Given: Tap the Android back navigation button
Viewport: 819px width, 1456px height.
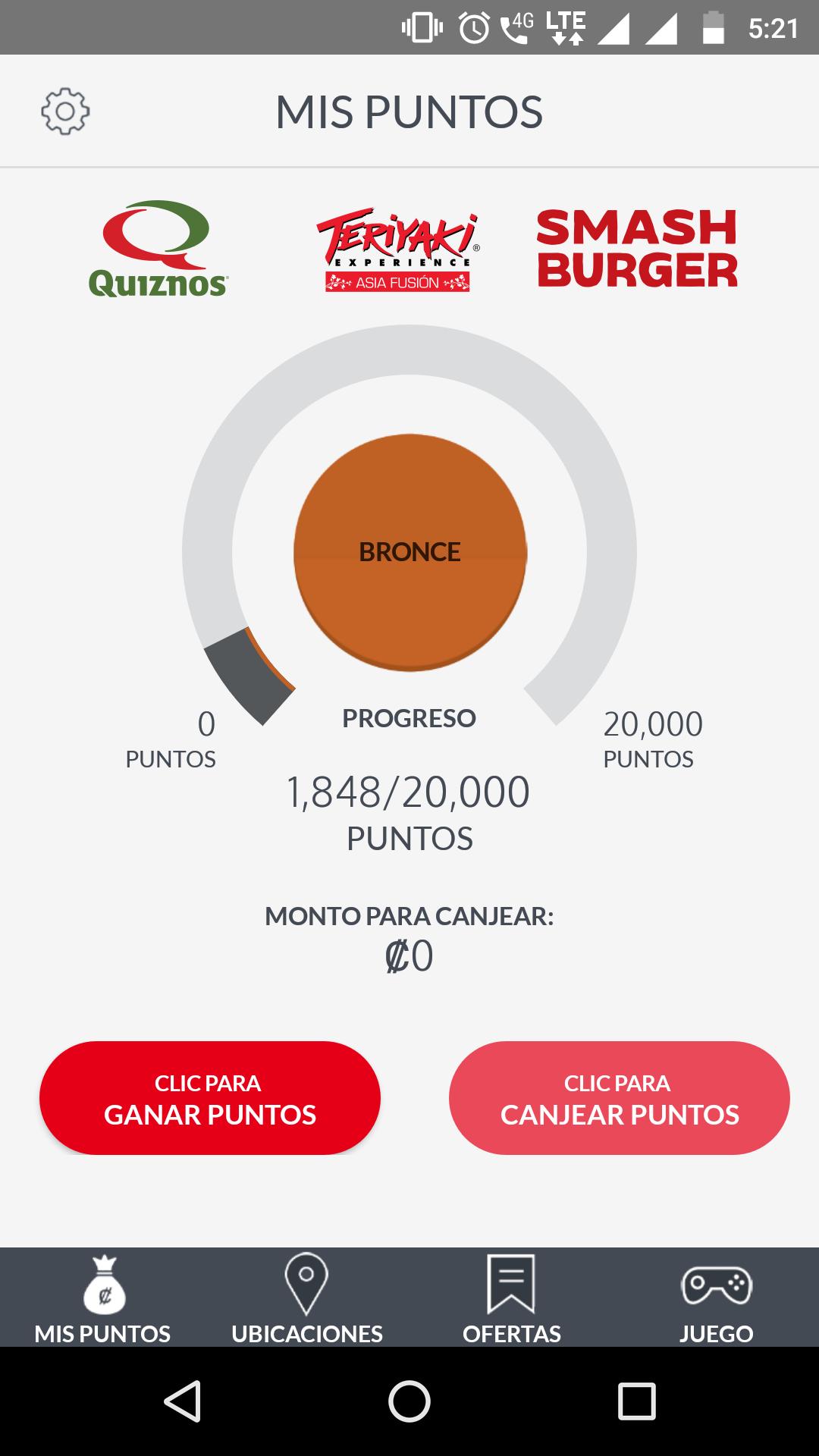Looking at the screenshot, I should [x=180, y=1399].
